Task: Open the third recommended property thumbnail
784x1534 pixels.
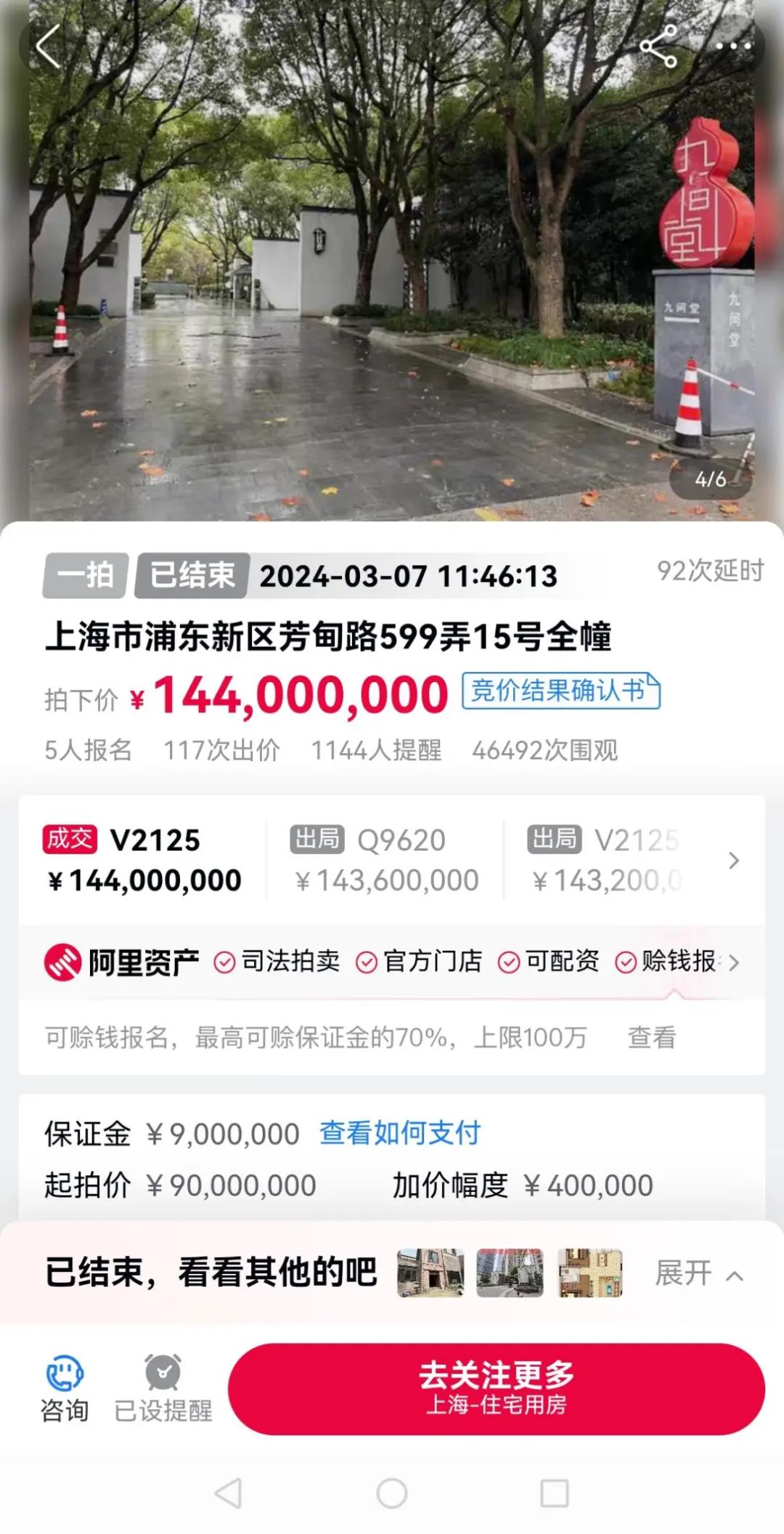Action: pos(589,1273)
